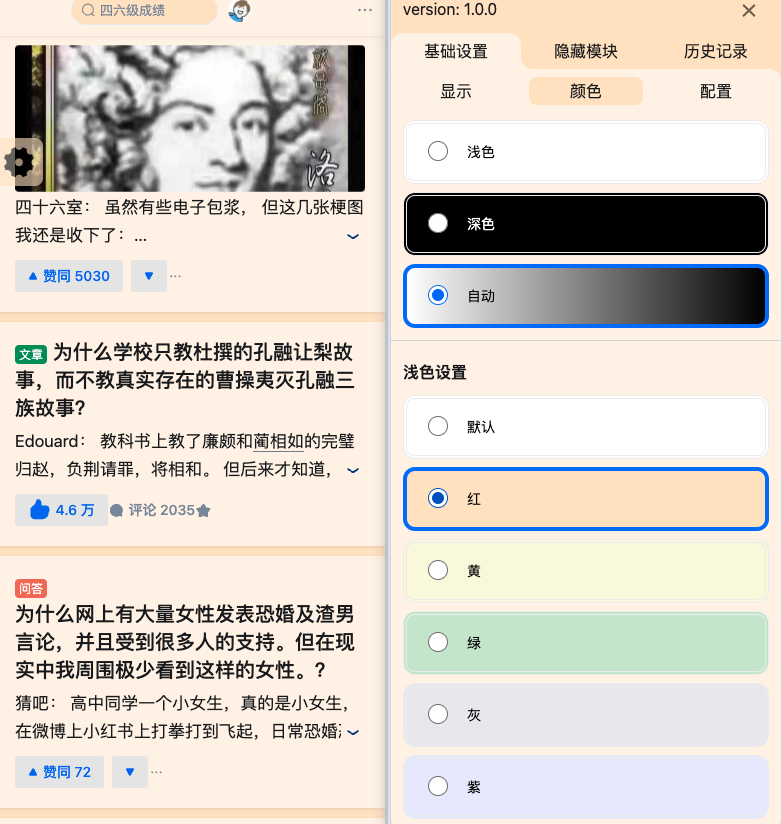Select the 浅色 theme option

(x=438, y=152)
